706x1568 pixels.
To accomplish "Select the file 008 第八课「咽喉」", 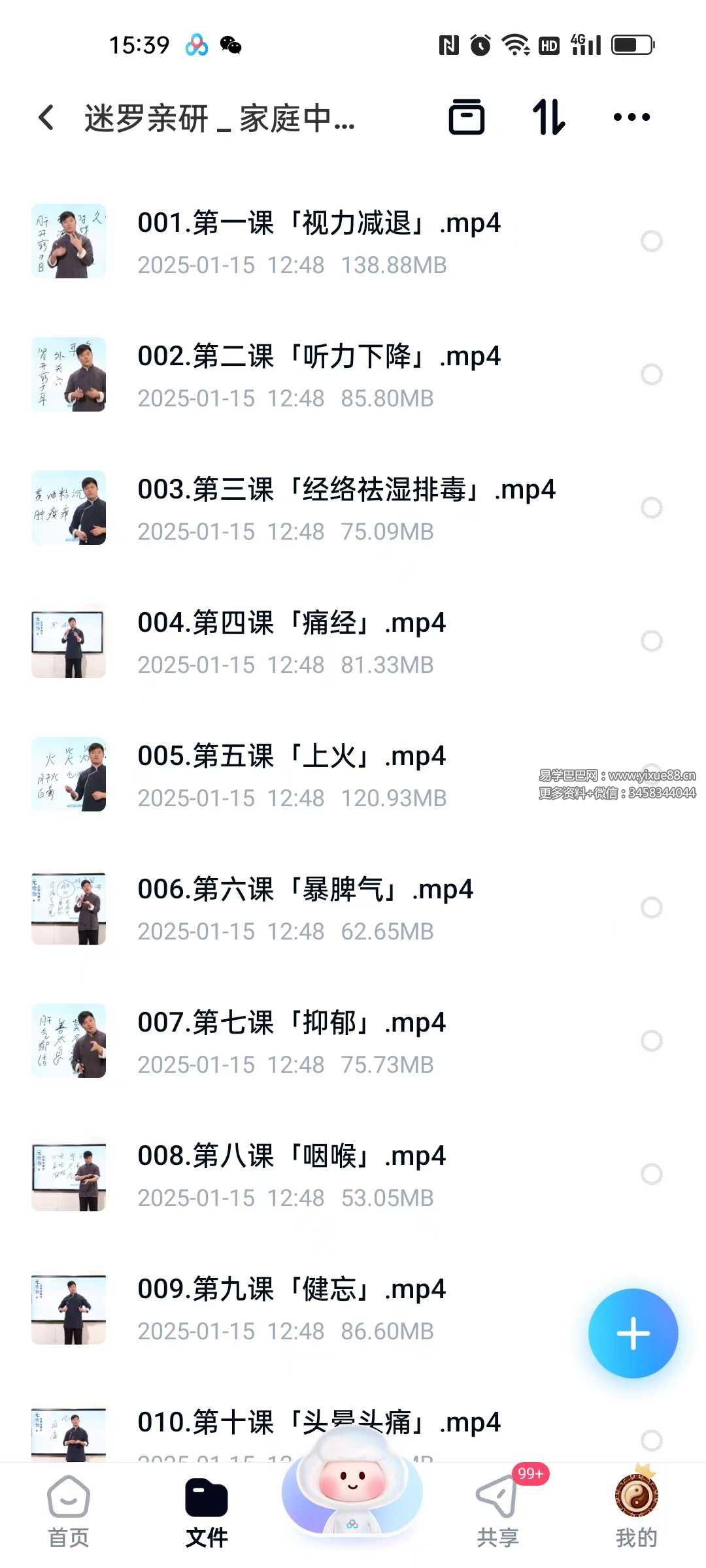I will coord(651,1174).
